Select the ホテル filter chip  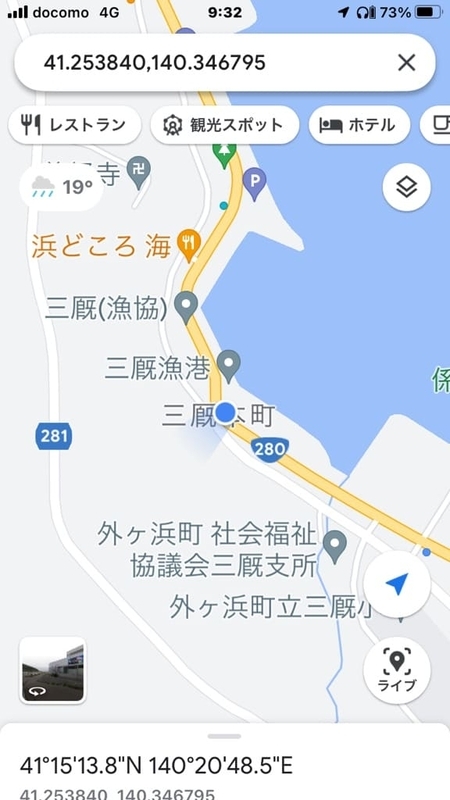(359, 125)
